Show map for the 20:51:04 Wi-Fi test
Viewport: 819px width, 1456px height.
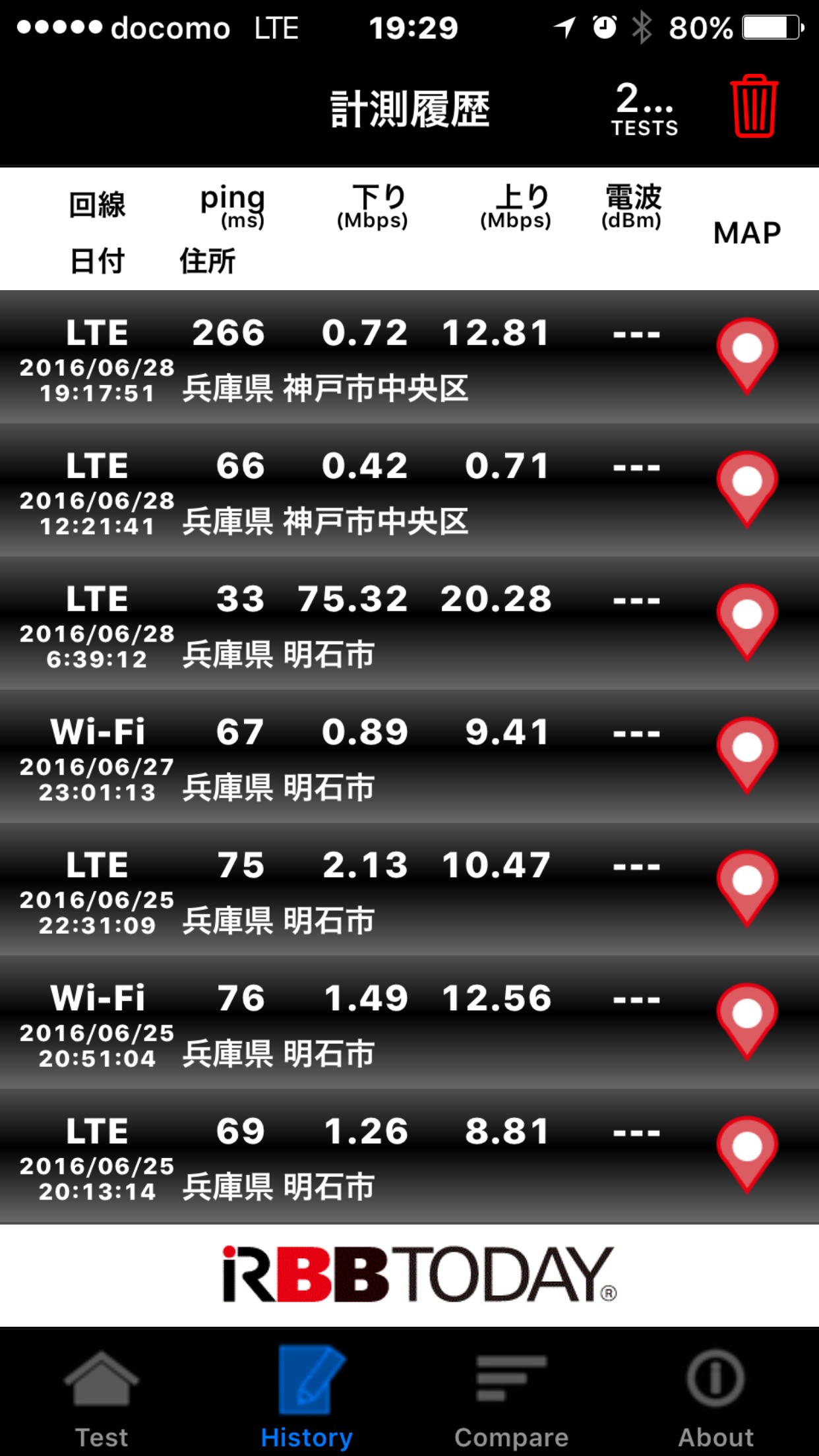[747, 1021]
